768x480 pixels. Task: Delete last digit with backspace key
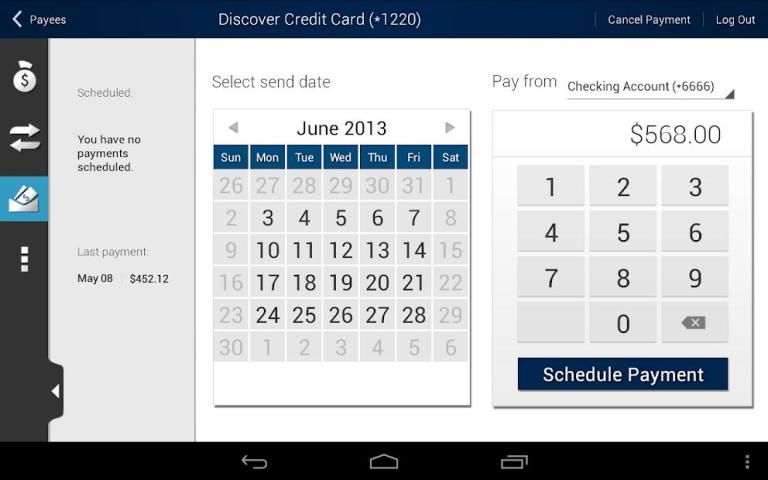pos(694,323)
